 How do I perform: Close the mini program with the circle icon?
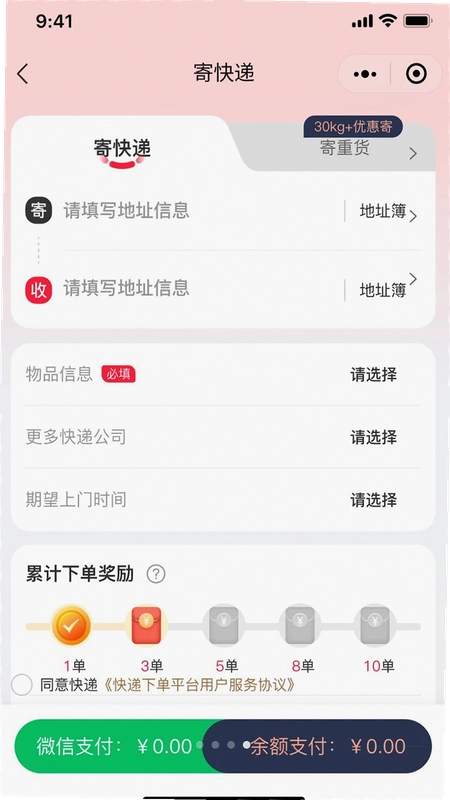click(416, 74)
